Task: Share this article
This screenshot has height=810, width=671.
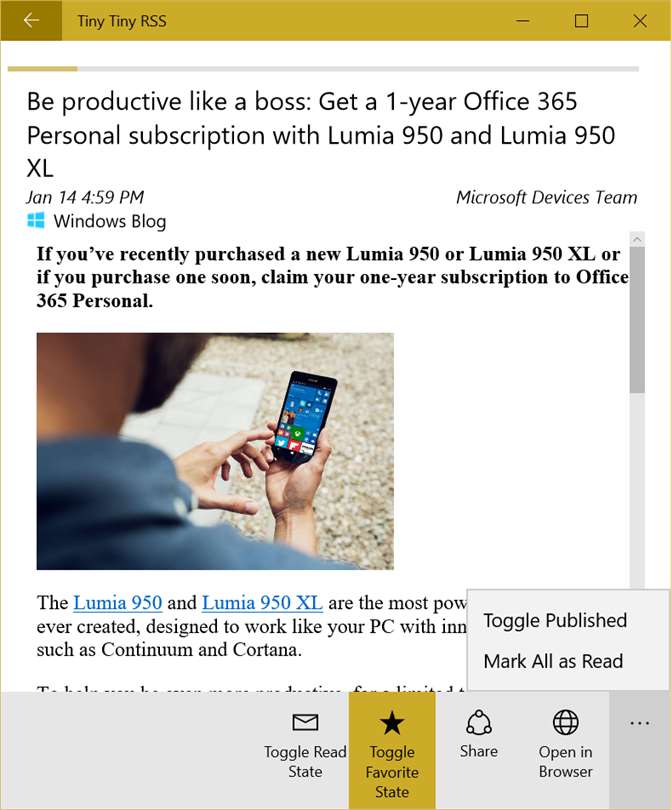Action: click(478, 735)
